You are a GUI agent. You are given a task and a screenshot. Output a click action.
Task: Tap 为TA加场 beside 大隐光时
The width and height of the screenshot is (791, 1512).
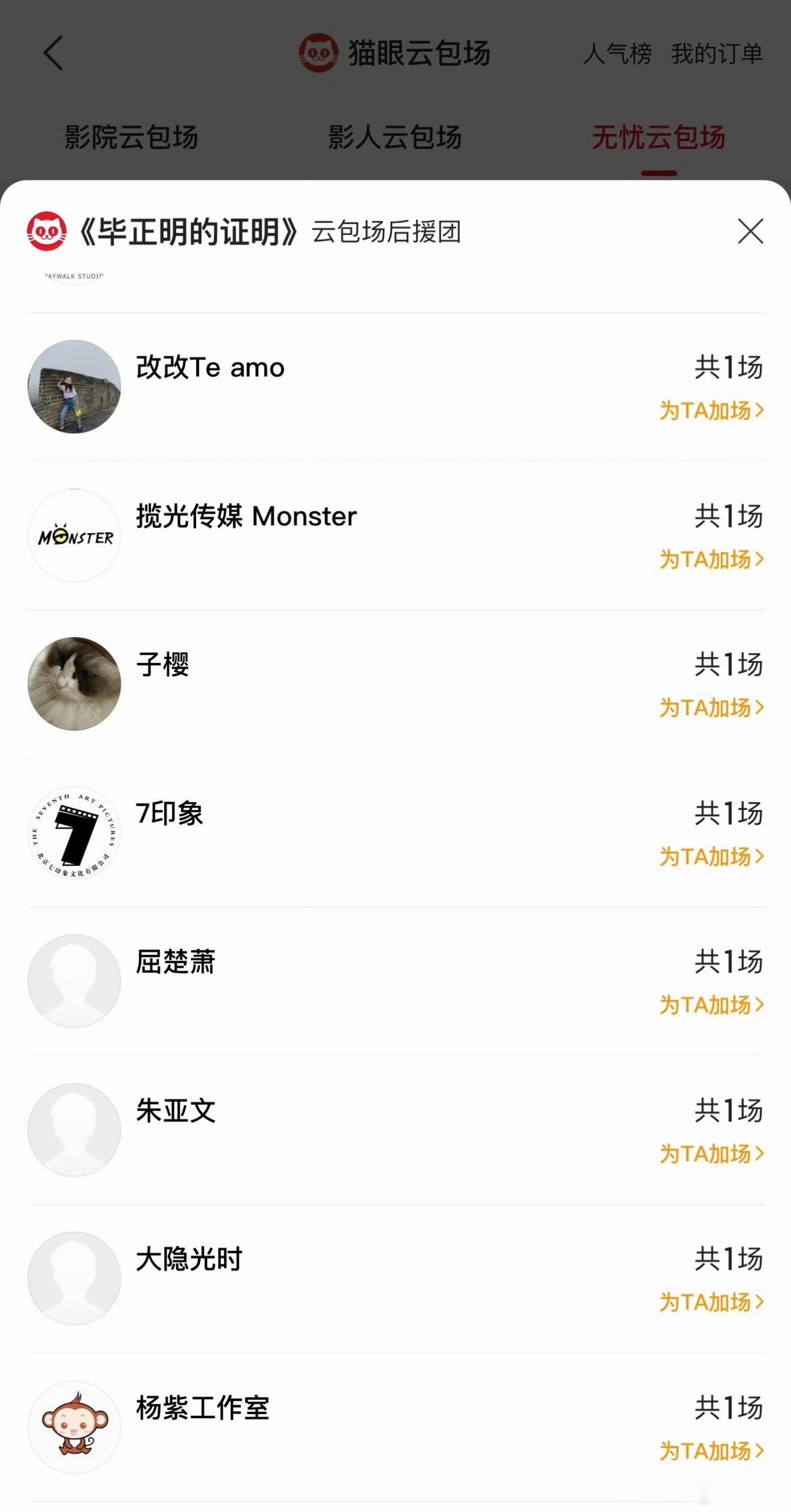pyautogui.click(x=712, y=1302)
